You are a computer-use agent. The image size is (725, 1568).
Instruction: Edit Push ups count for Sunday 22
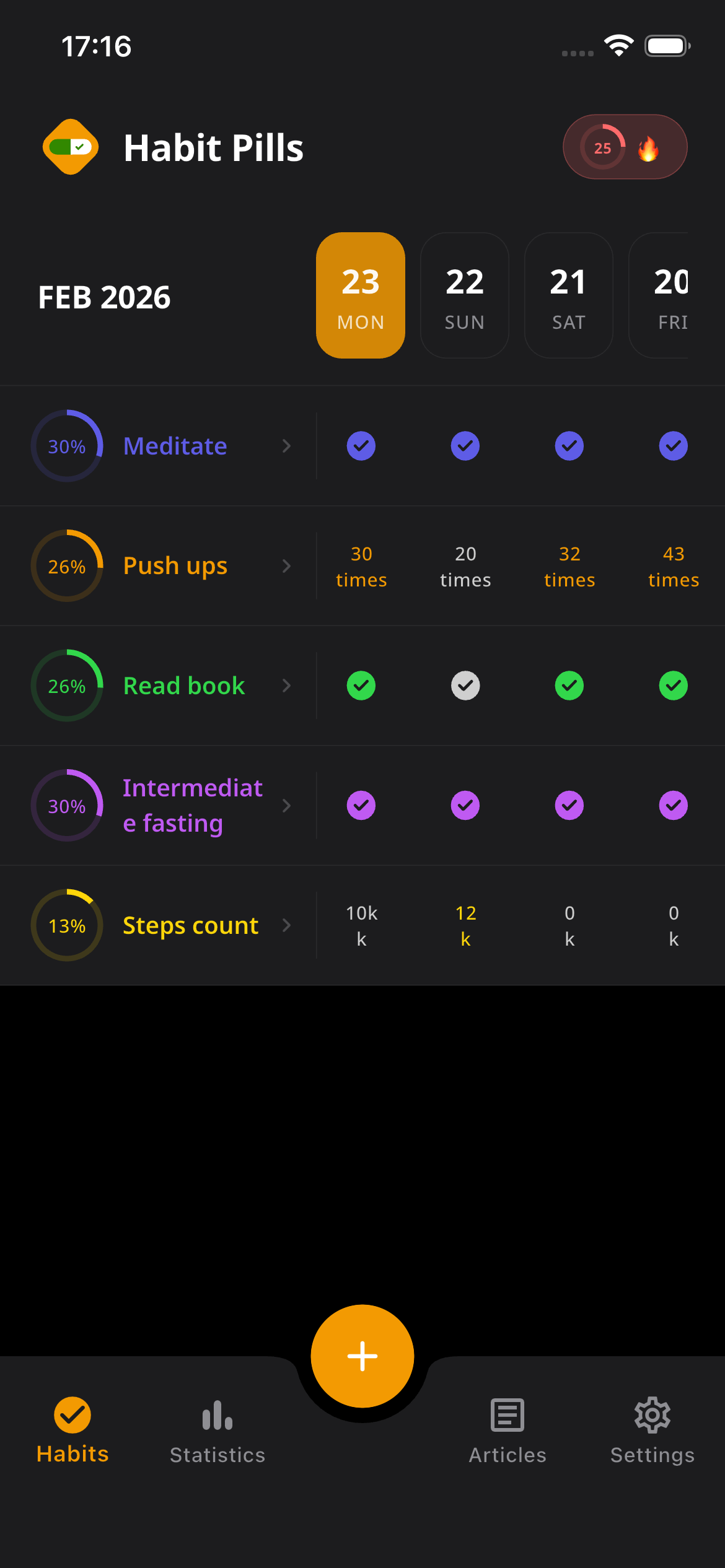click(465, 566)
